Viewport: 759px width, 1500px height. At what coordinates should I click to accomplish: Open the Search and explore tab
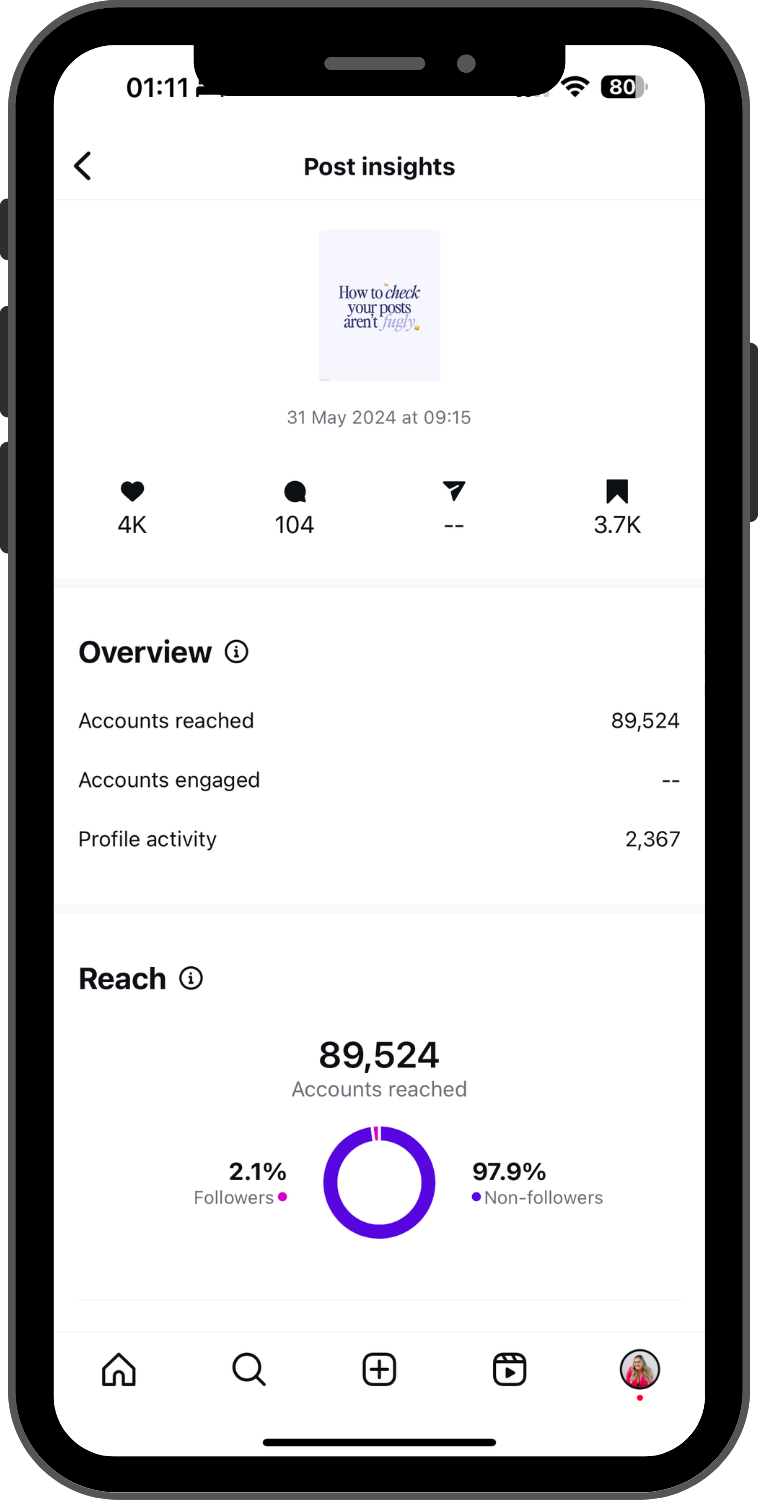point(249,1369)
